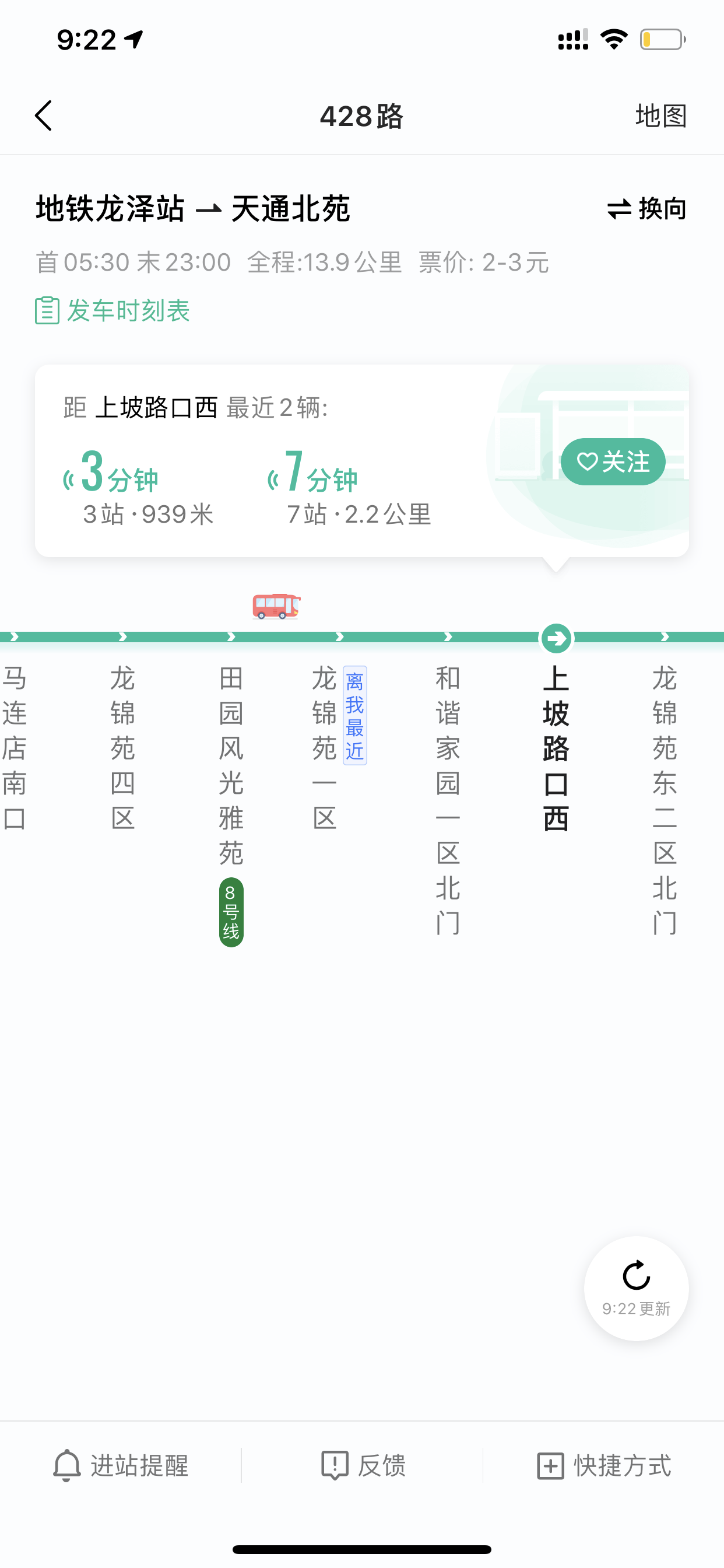The width and height of the screenshot is (724, 1568).
Task: Select the 和谐家园一区北门 stop
Action: point(448,800)
